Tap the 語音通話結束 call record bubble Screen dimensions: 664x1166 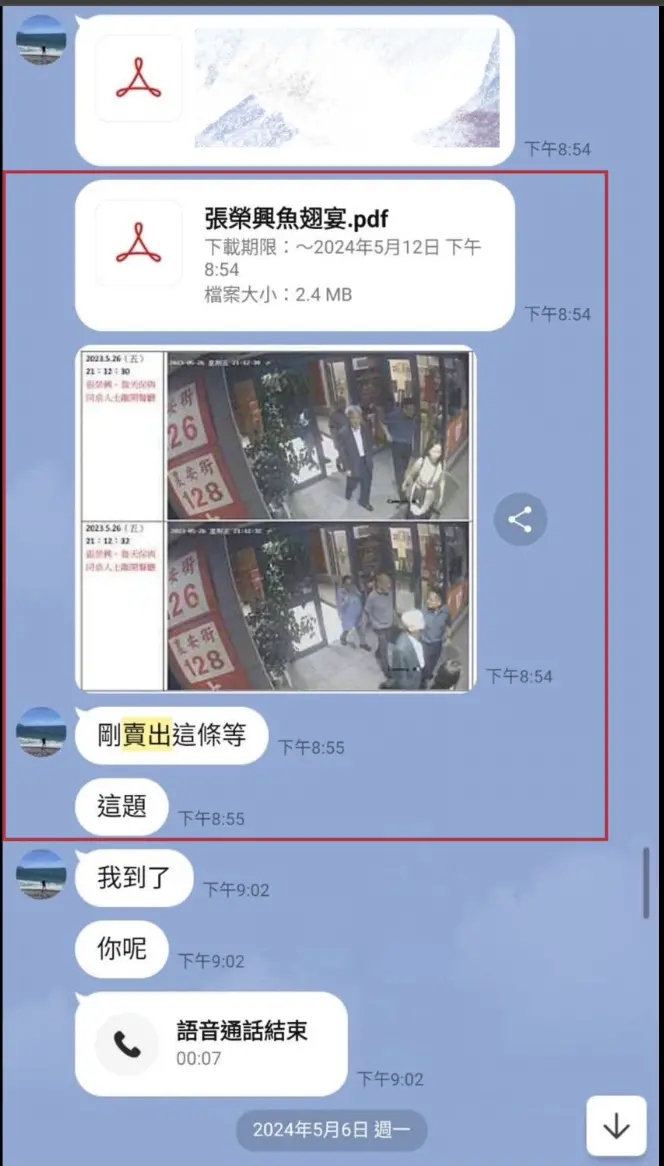click(211, 1043)
